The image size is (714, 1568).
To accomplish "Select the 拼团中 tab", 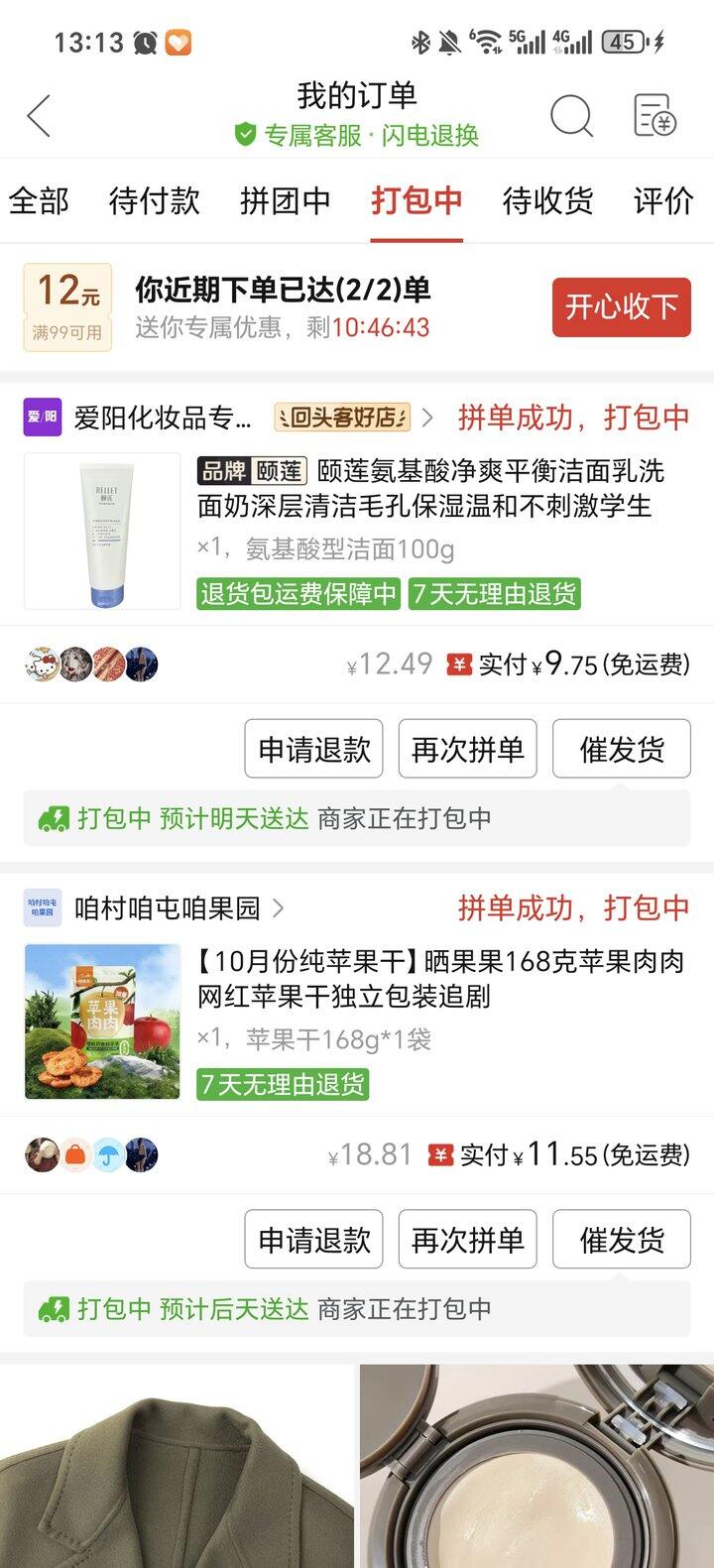I will [x=285, y=201].
